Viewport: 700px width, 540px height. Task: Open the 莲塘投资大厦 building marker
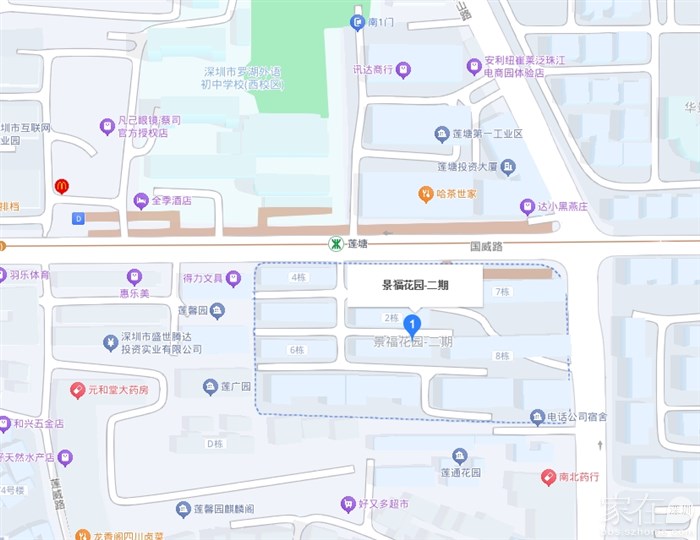pyautogui.click(x=508, y=167)
